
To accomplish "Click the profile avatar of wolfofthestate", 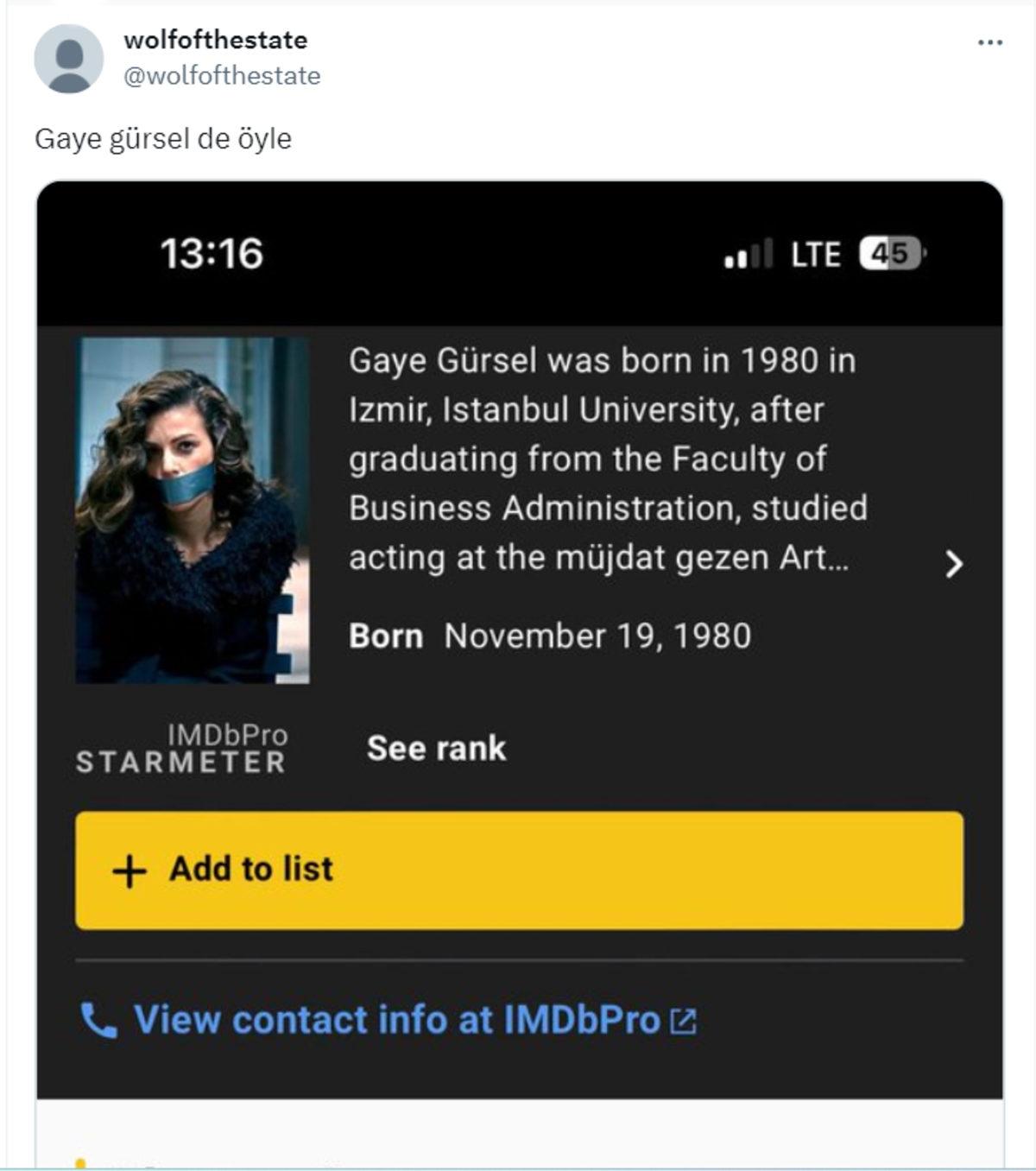I will click(69, 59).
